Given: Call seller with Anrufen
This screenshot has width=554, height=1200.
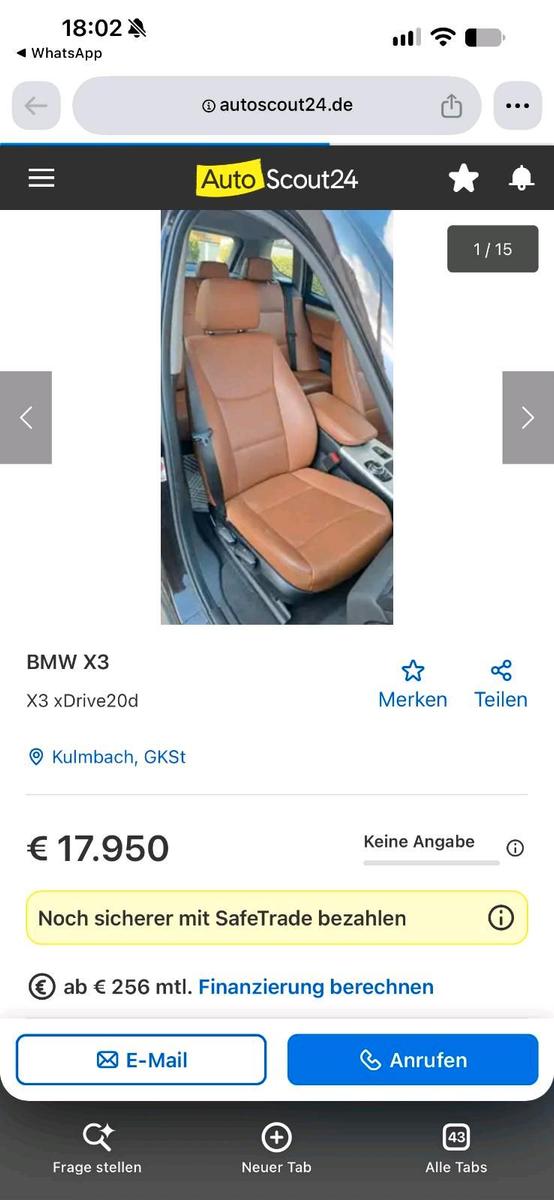Looking at the screenshot, I should 413,1060.
